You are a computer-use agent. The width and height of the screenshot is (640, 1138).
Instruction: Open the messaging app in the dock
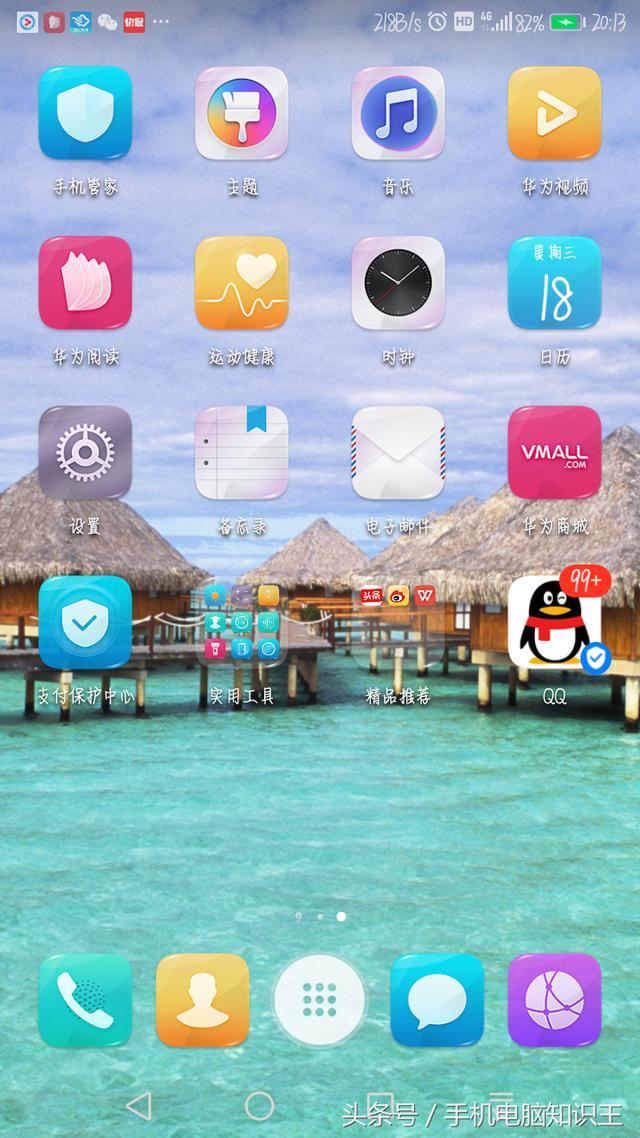(437, 1000)
